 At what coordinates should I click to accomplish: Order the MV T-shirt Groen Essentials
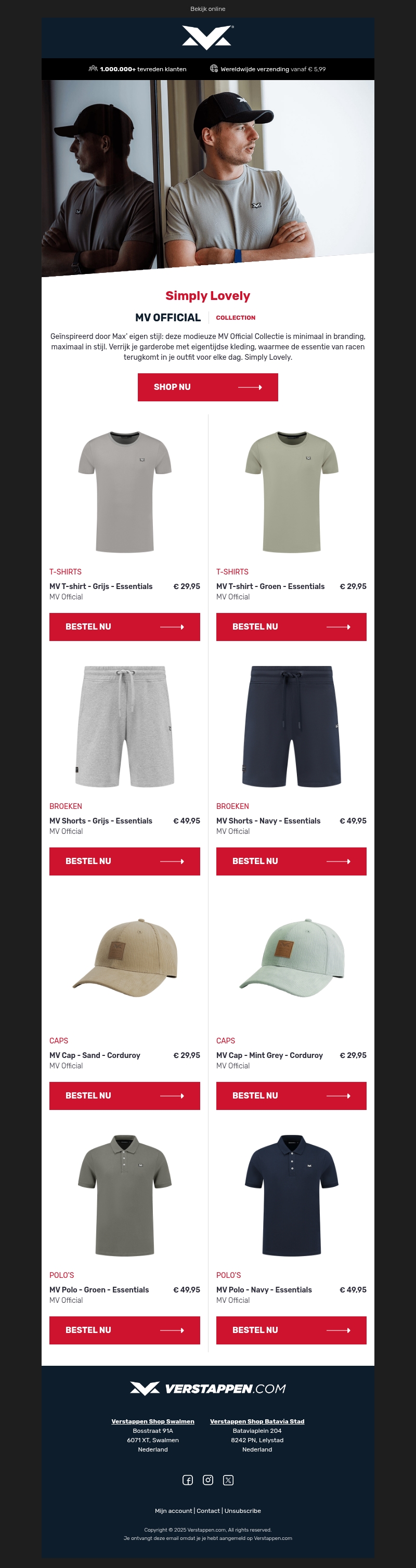click(x=291, y=626)
